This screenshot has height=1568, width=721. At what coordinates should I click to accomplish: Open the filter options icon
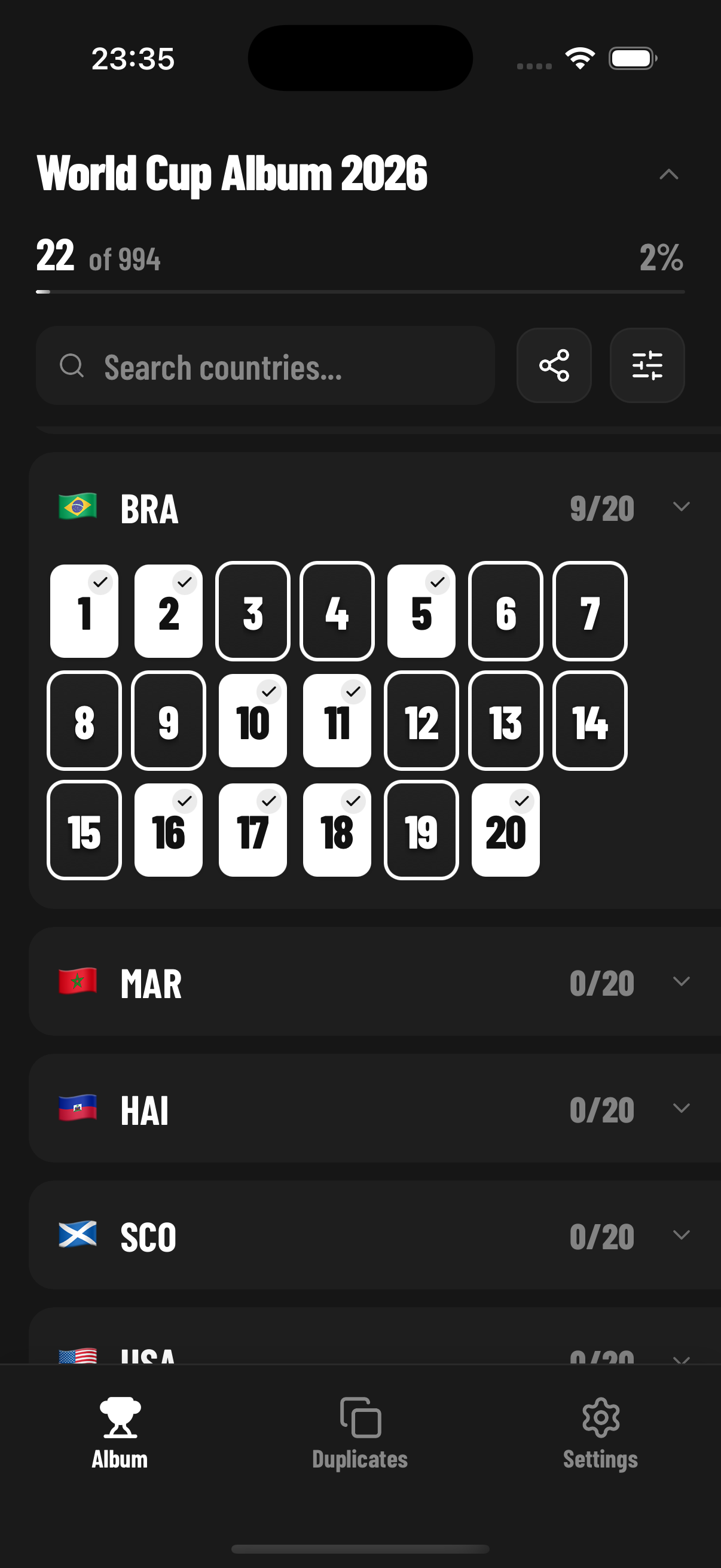click(647, 365)
